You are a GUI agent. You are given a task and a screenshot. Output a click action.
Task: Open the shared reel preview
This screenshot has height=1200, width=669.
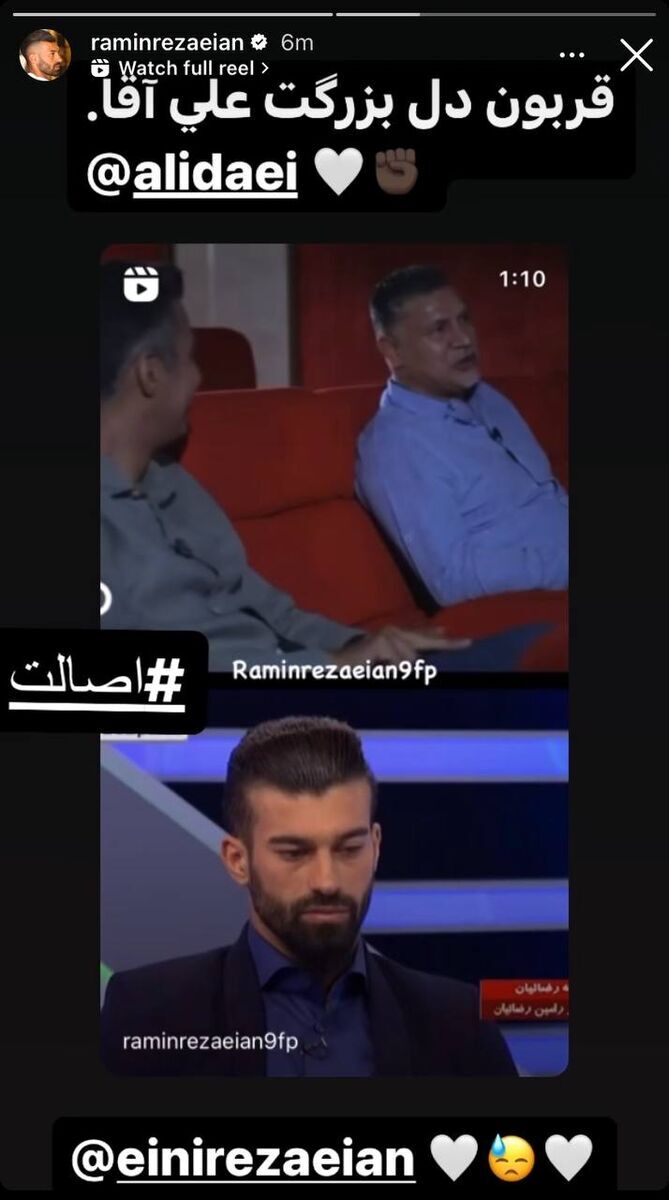[x=334, y=660]
